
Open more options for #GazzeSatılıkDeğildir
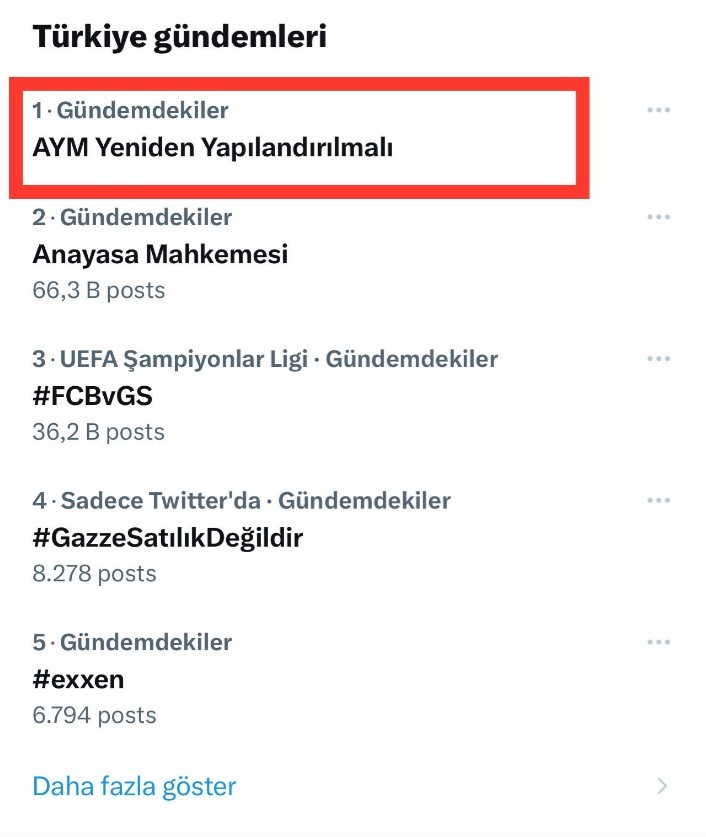pyautogui.click(x=658, y=500)
